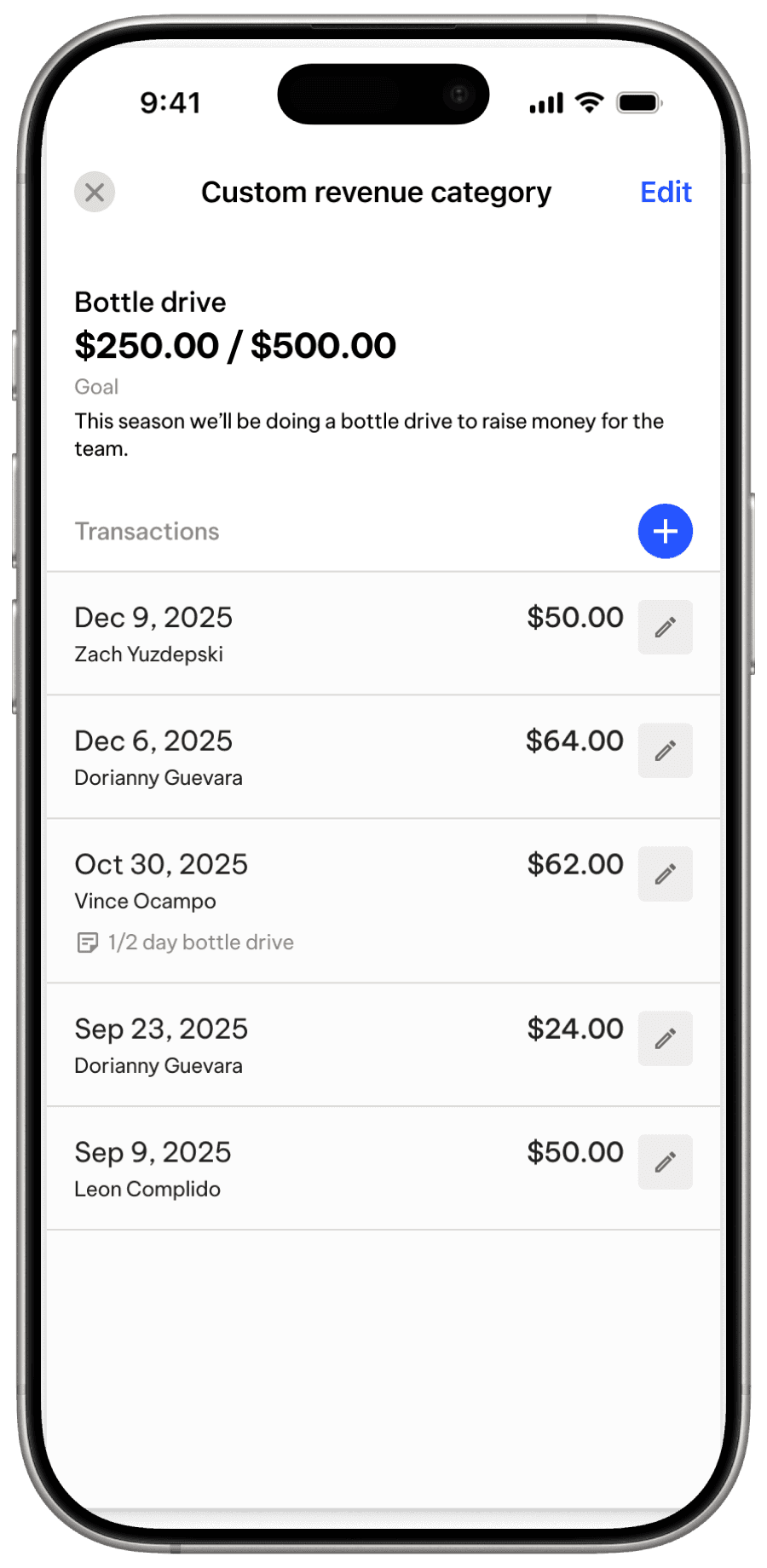The width and height of the screenshot is (767, 1568).
Task: Click the '1/2 day bottle drive' note text
Action: (x=200, y=942)
